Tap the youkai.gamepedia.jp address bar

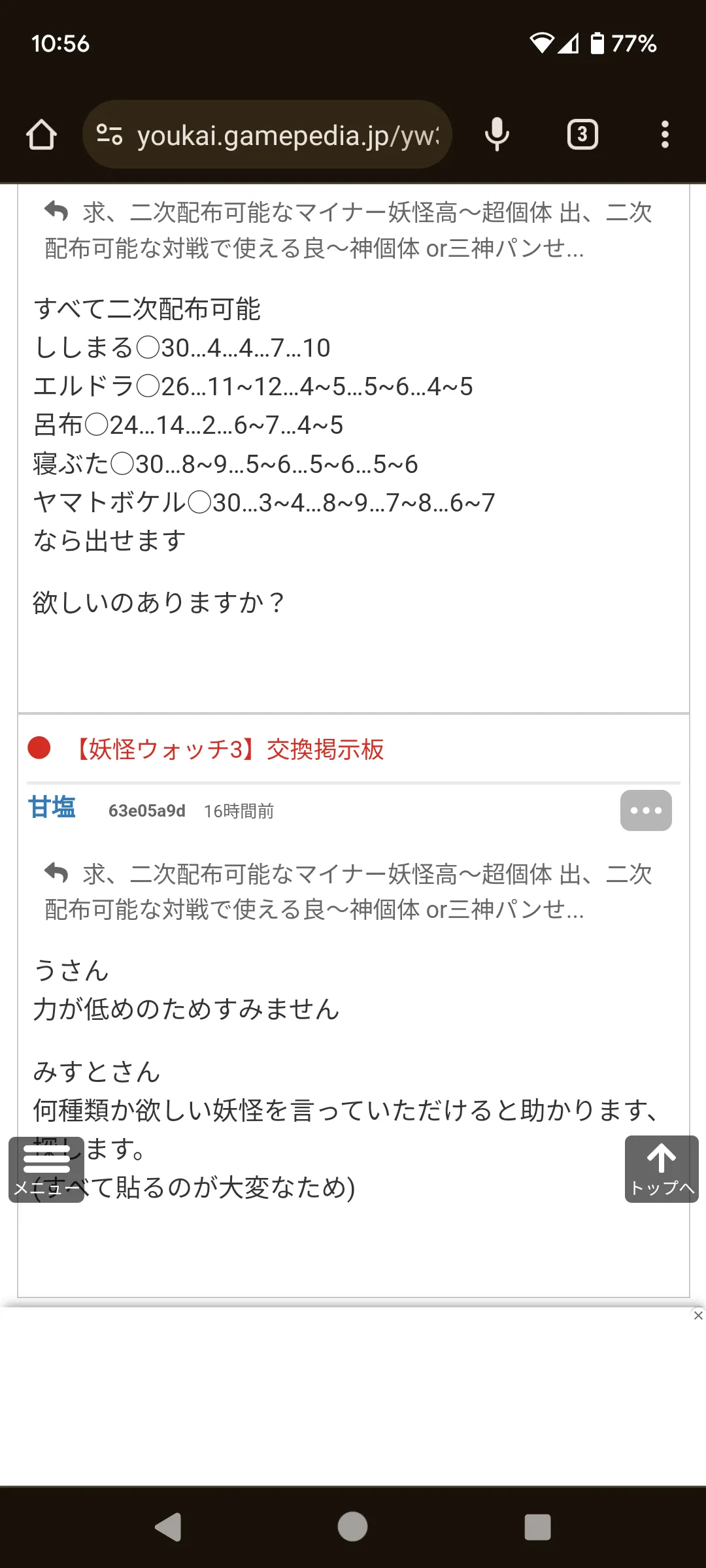click(267, 135)
